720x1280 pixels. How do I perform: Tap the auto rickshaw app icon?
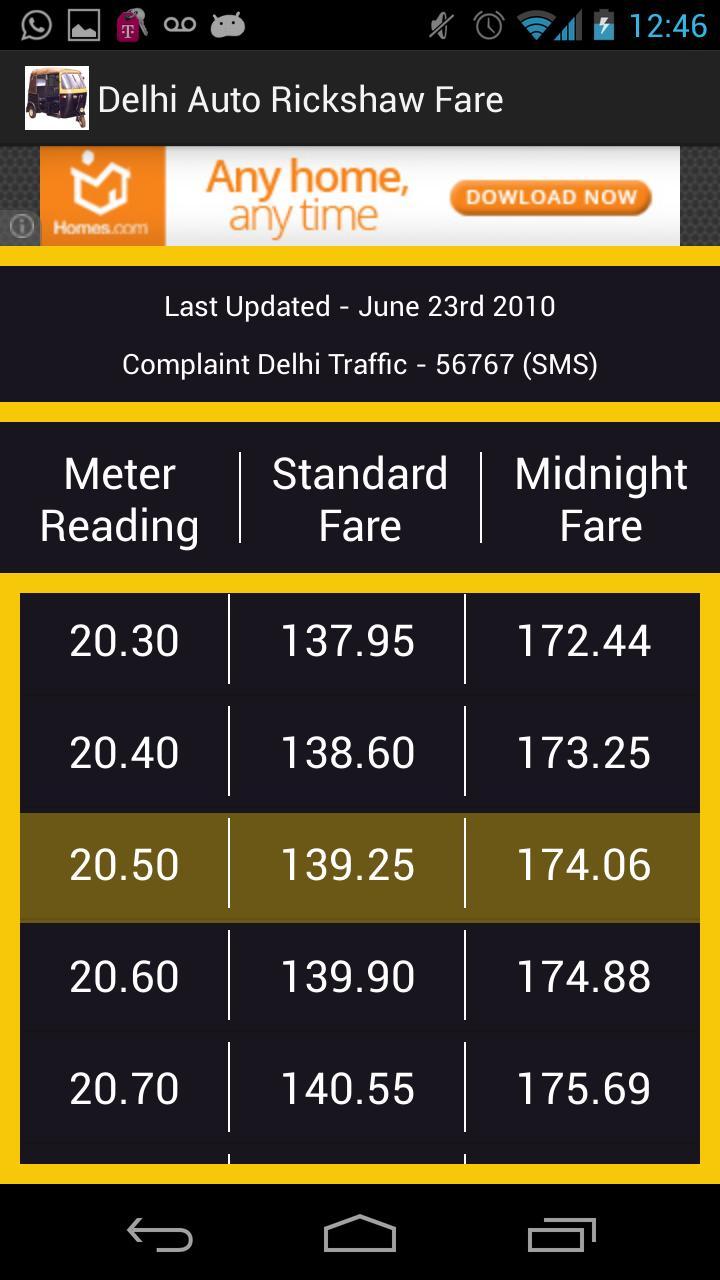tap(55, 98)
